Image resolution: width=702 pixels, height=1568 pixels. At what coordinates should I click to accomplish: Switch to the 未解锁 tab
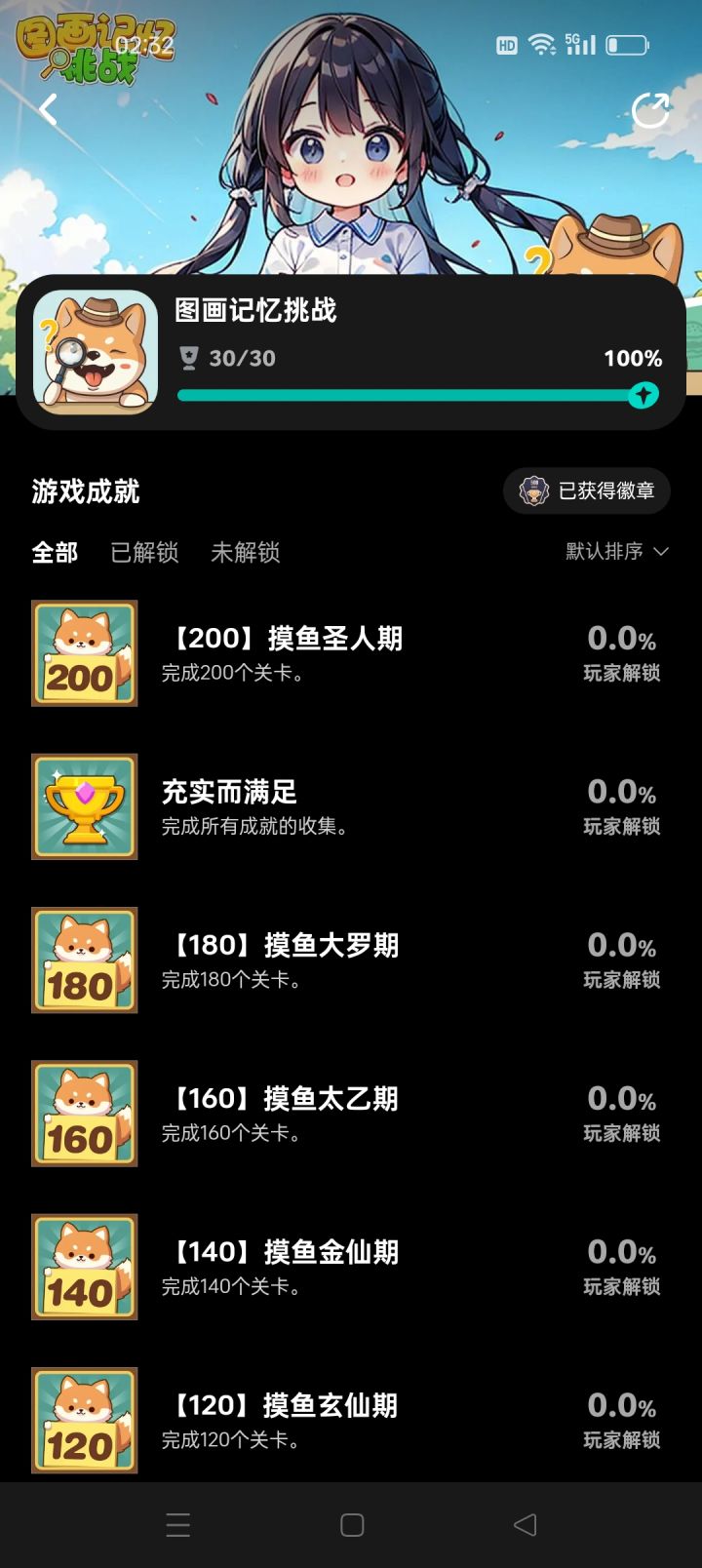pyautogui.click(x=246, y=552)
